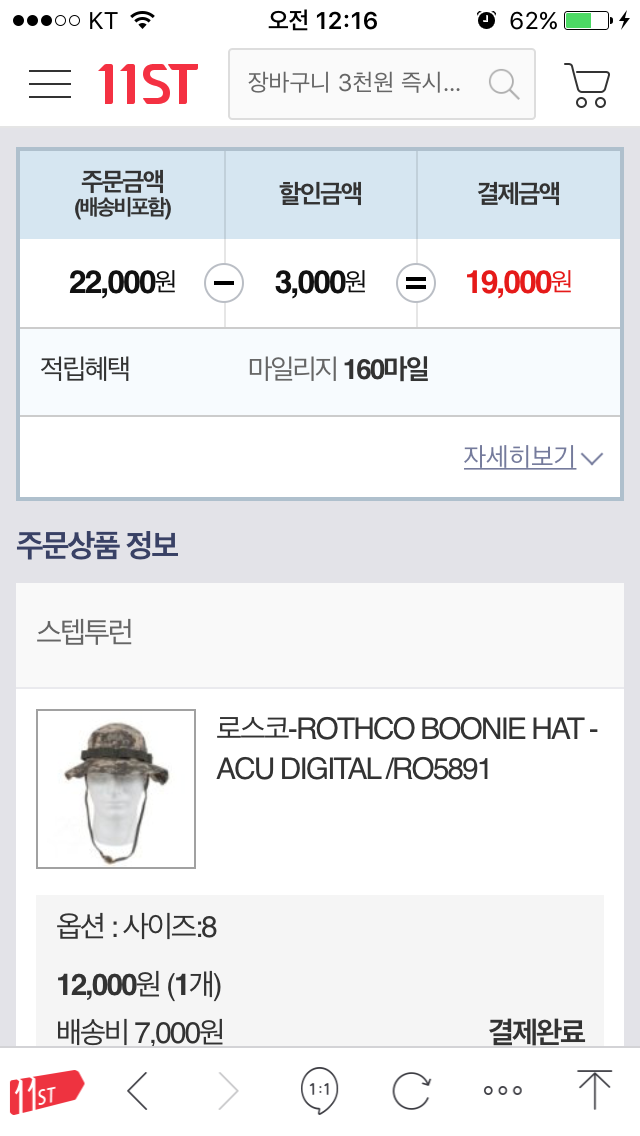This screenshot has height=1136, width=640.
Task: Open the 1:1 inquiry chat icon
Action: [320, 1091]
